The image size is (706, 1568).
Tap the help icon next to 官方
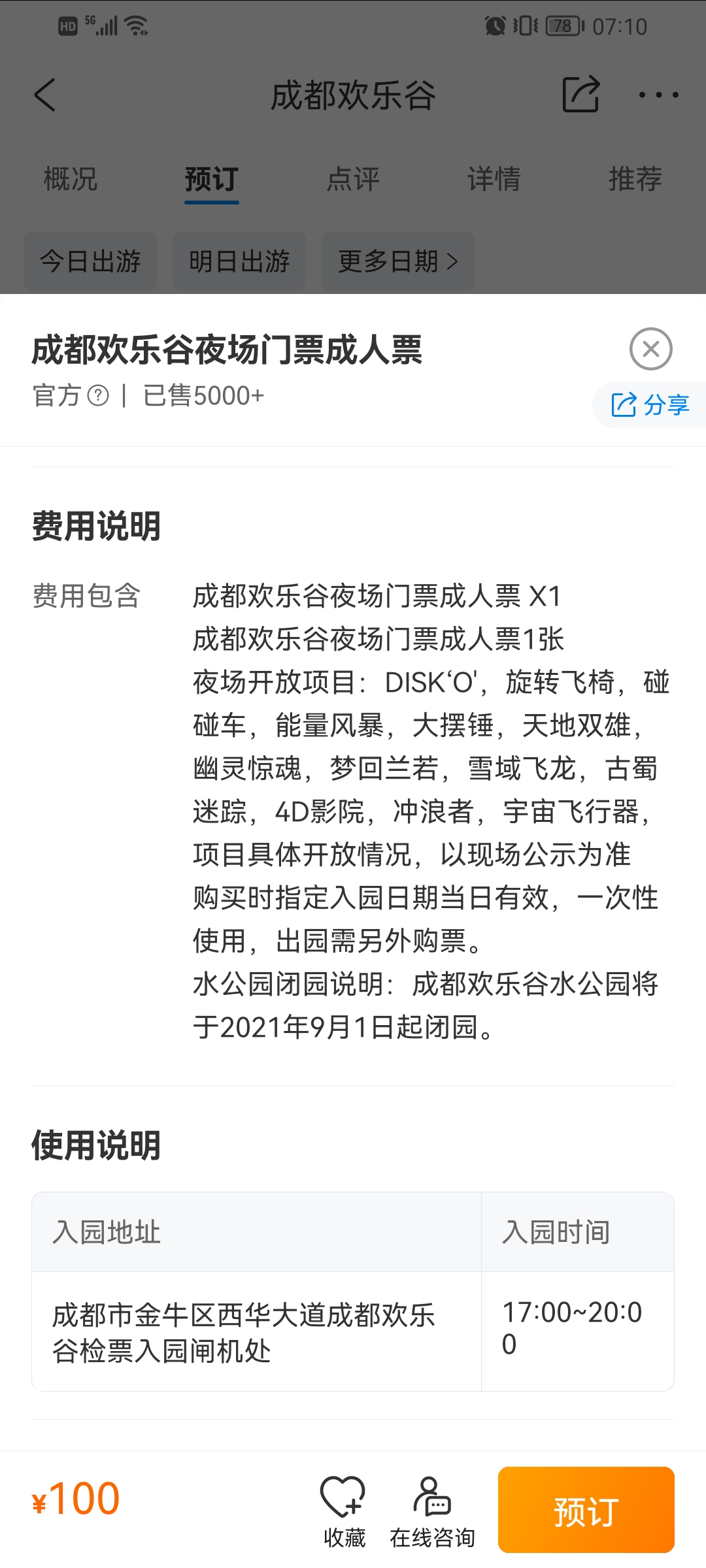pos(98,395)
